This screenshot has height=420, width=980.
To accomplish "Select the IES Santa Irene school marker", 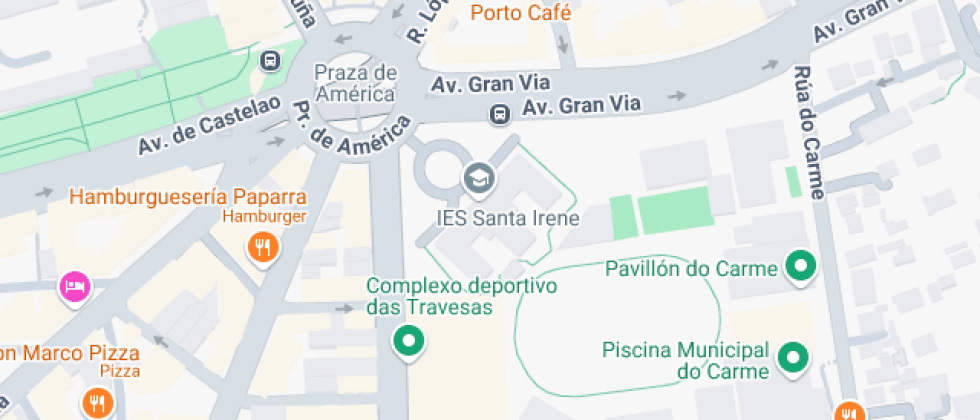I will 479,179.
